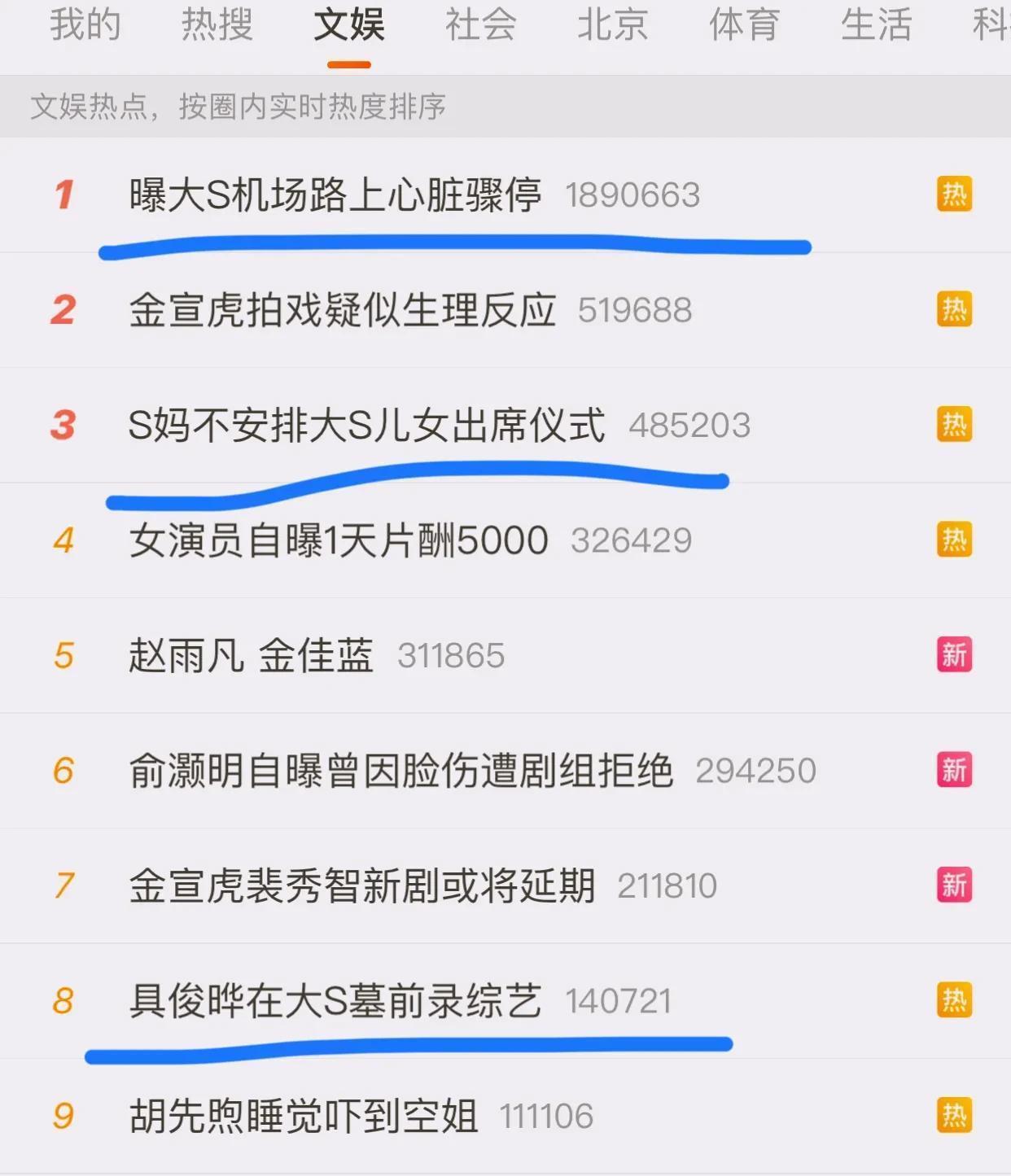Open the 北京 tab
This screenshot has width=1011, height=1176.
pos(612,26)
